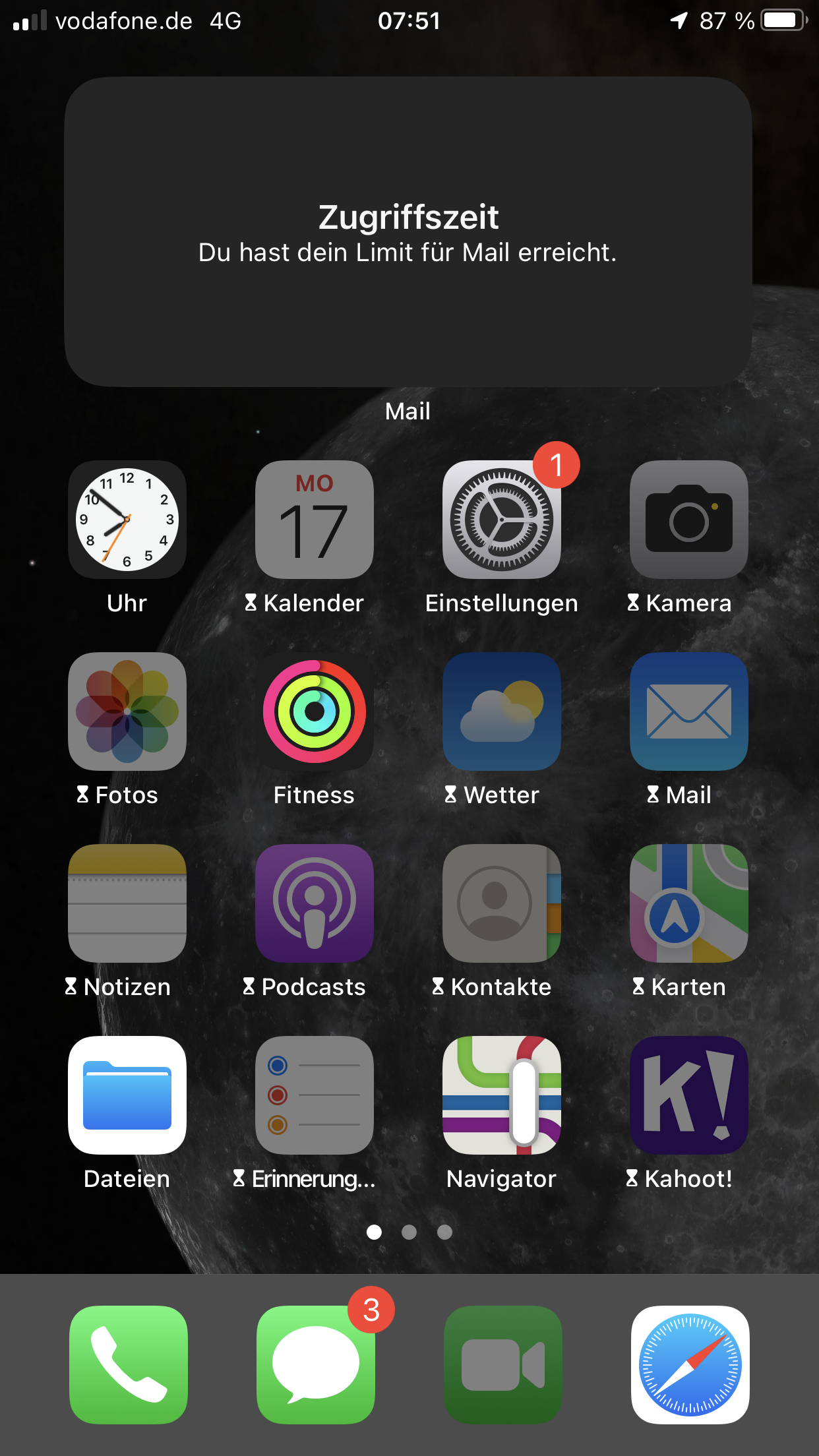Screen dimensions: 819x1456
Task: Open the Notizen app
Action: tap(127, 903)
